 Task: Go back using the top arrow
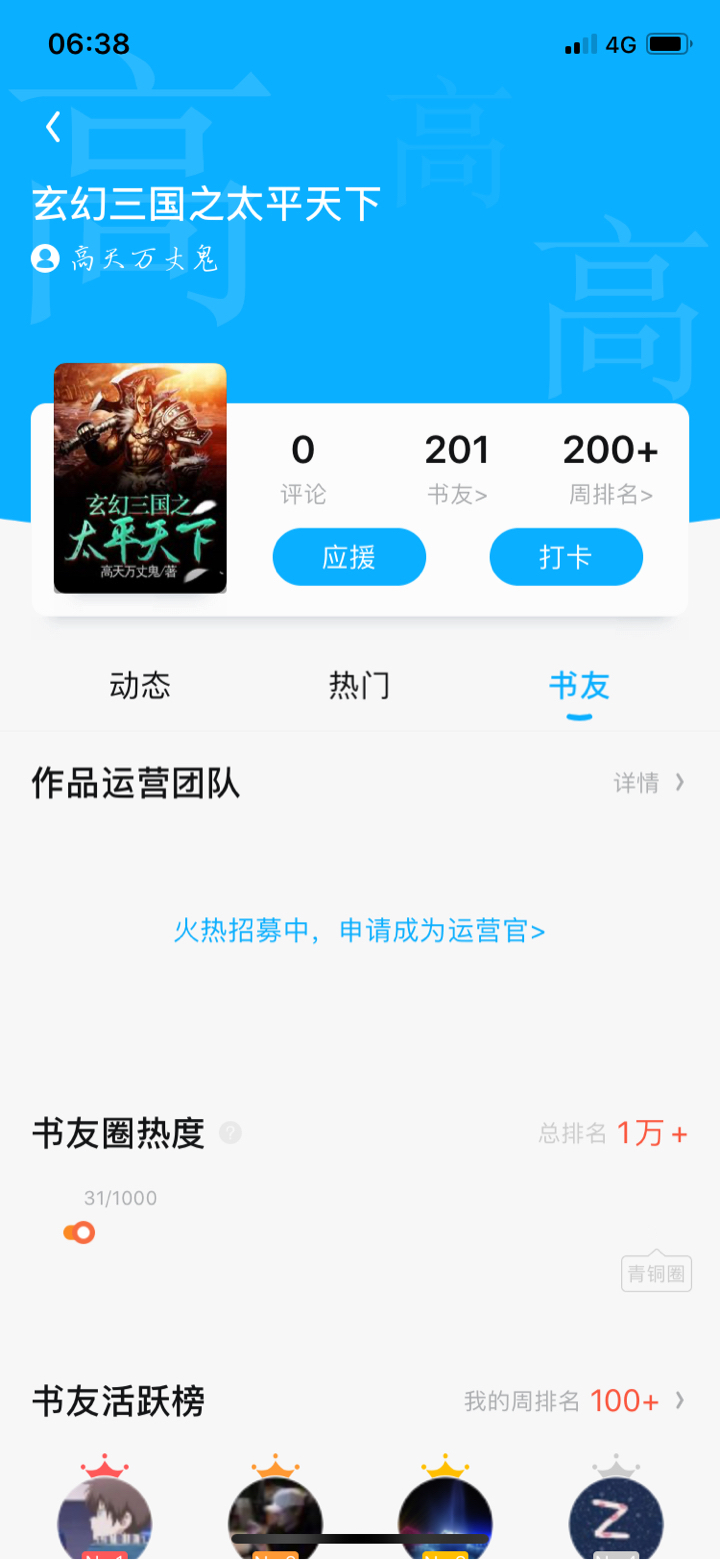coord(54,127)
